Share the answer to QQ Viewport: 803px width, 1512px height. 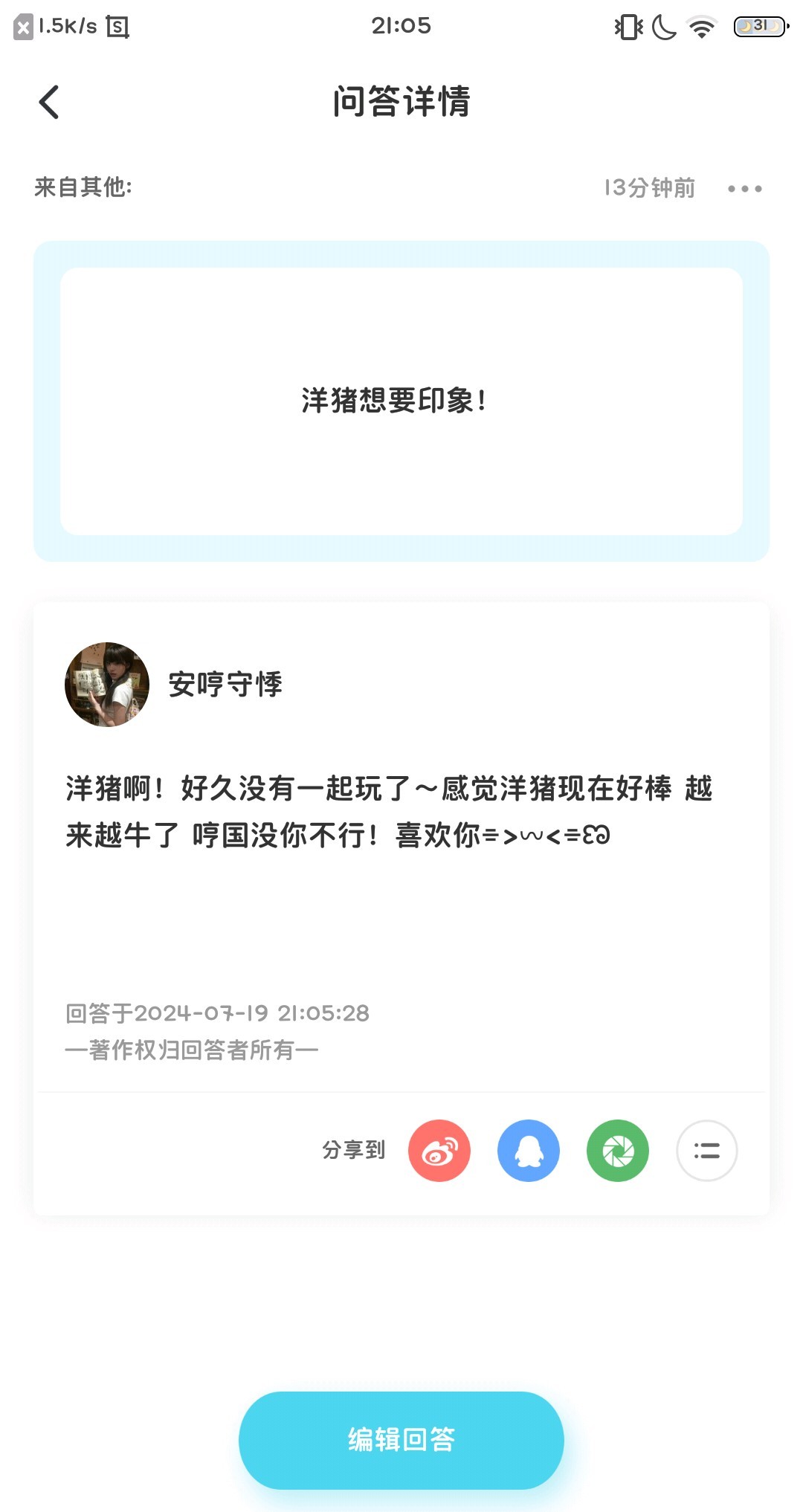point(529,1151)
